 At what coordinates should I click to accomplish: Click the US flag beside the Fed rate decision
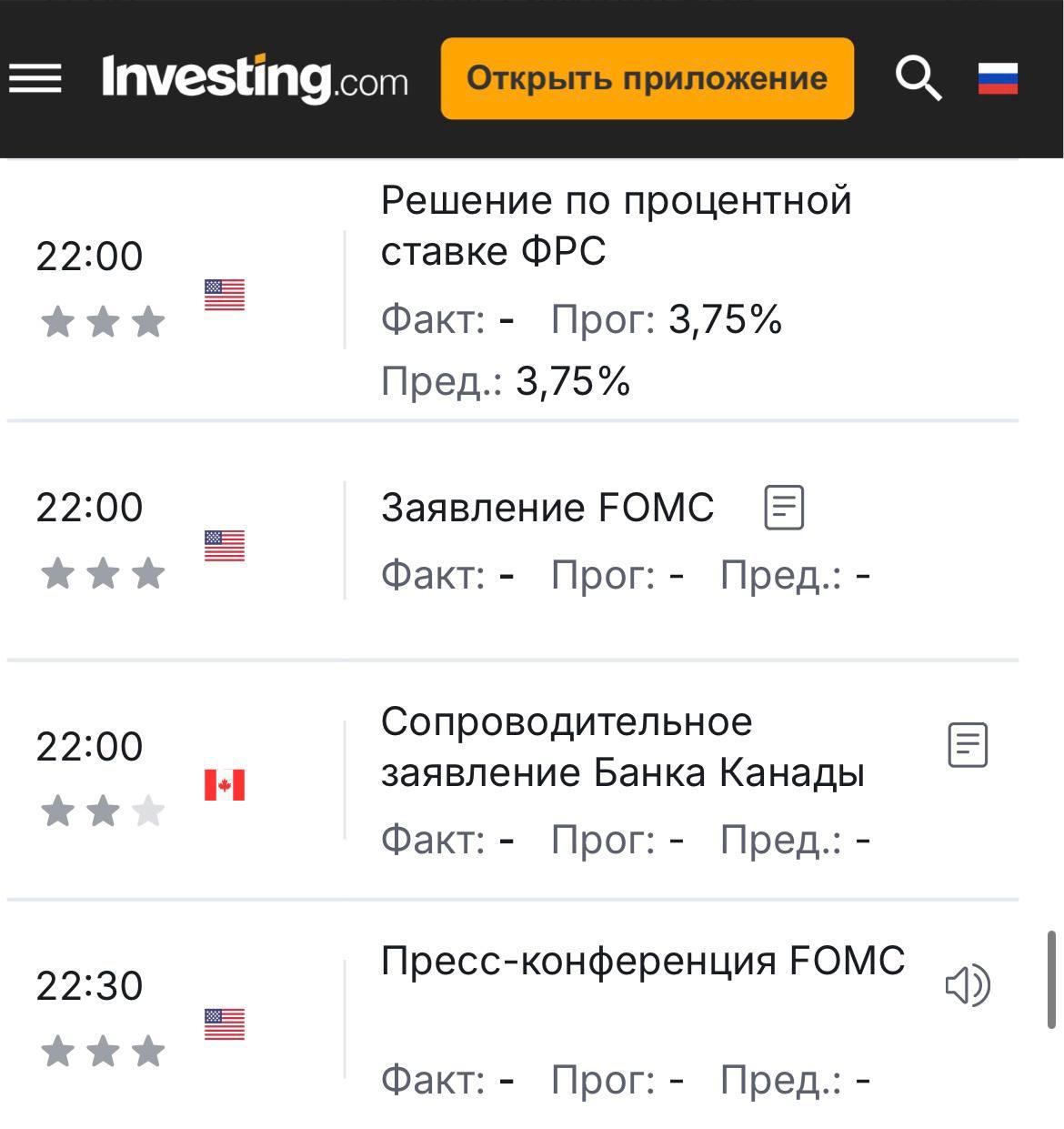coord(224,293)
